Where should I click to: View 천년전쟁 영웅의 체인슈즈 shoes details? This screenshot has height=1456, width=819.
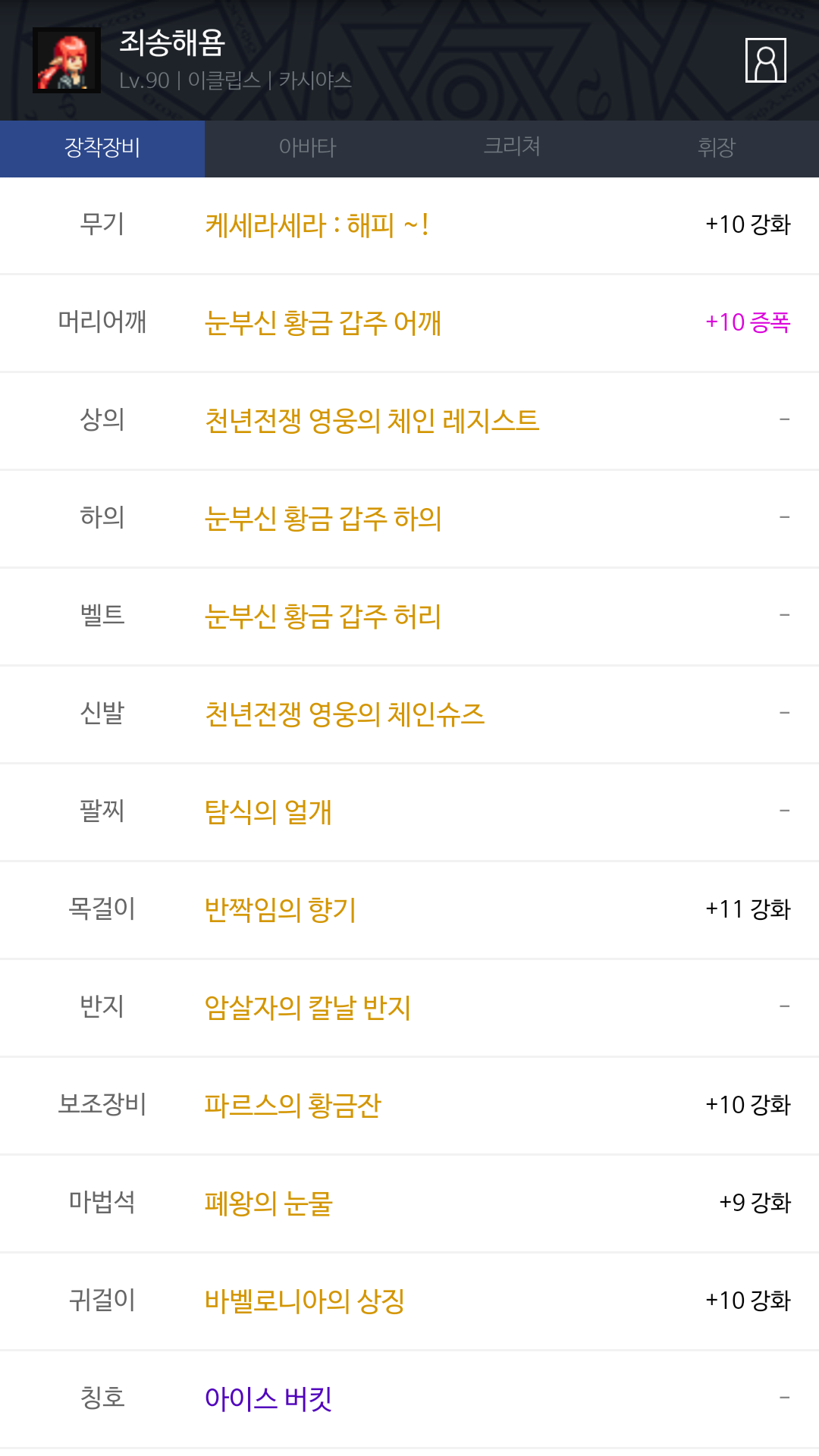344,714
